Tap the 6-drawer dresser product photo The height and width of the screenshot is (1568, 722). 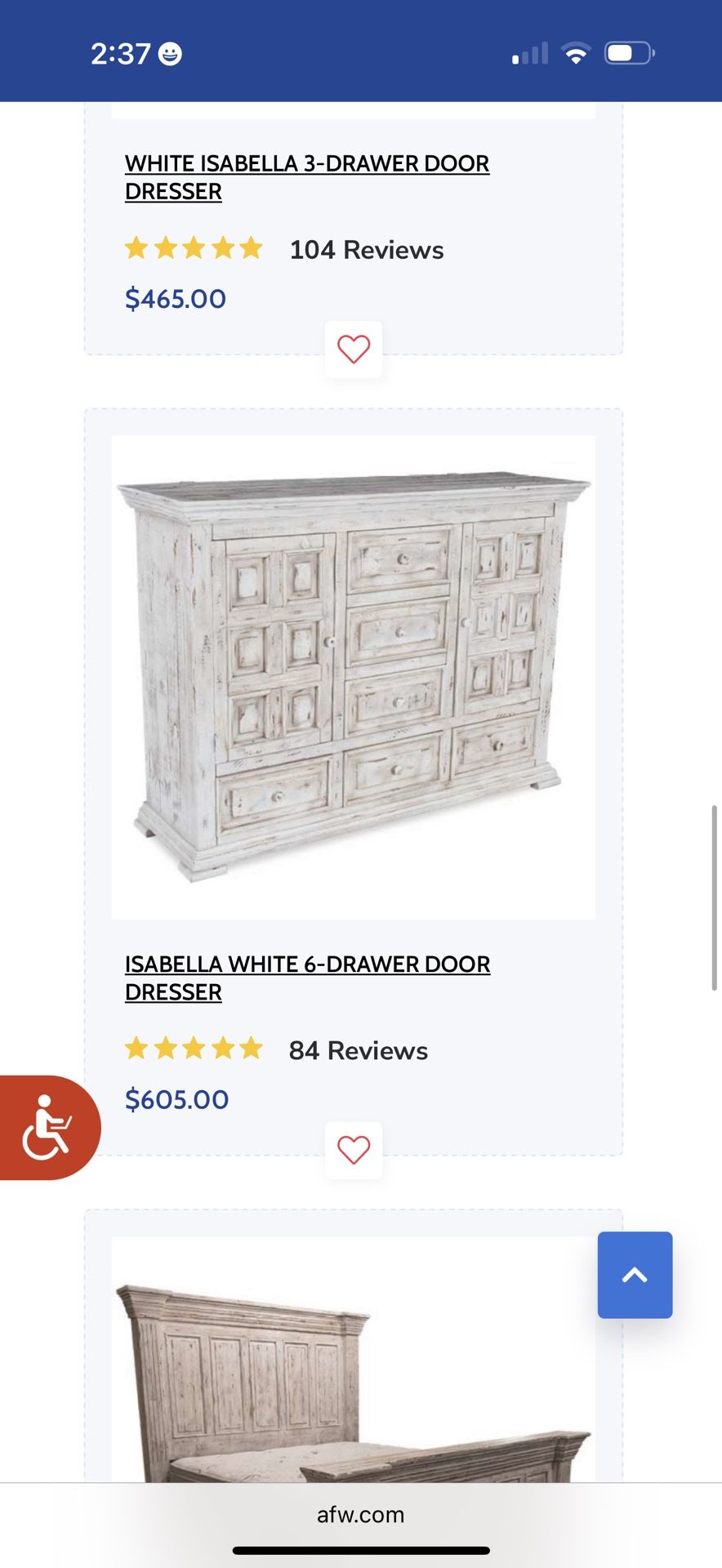coord(353,674)
